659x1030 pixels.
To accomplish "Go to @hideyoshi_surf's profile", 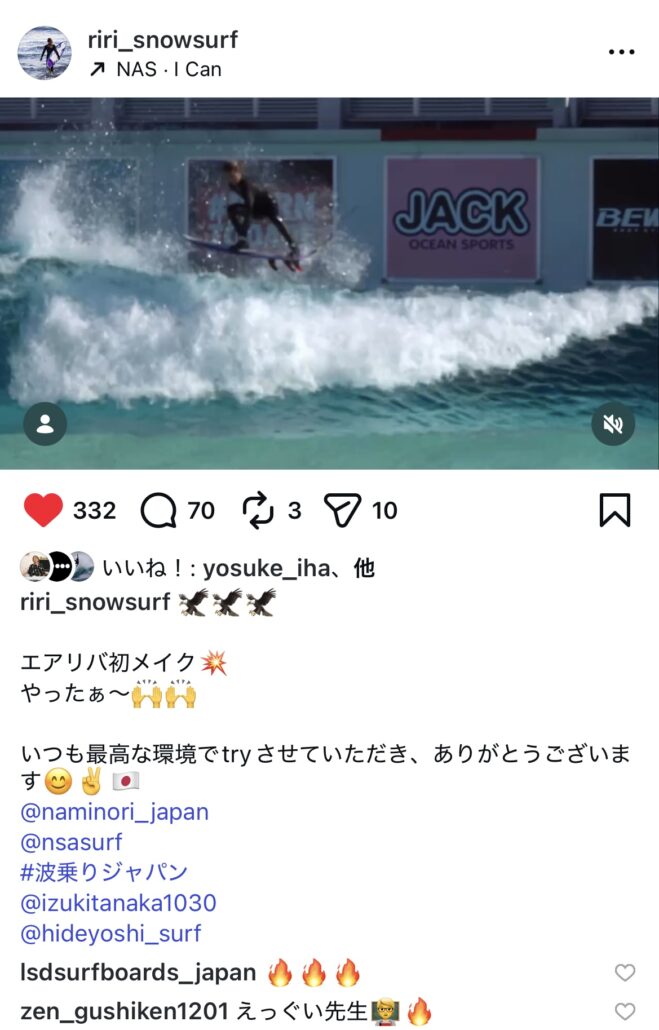I will [110, 934].
